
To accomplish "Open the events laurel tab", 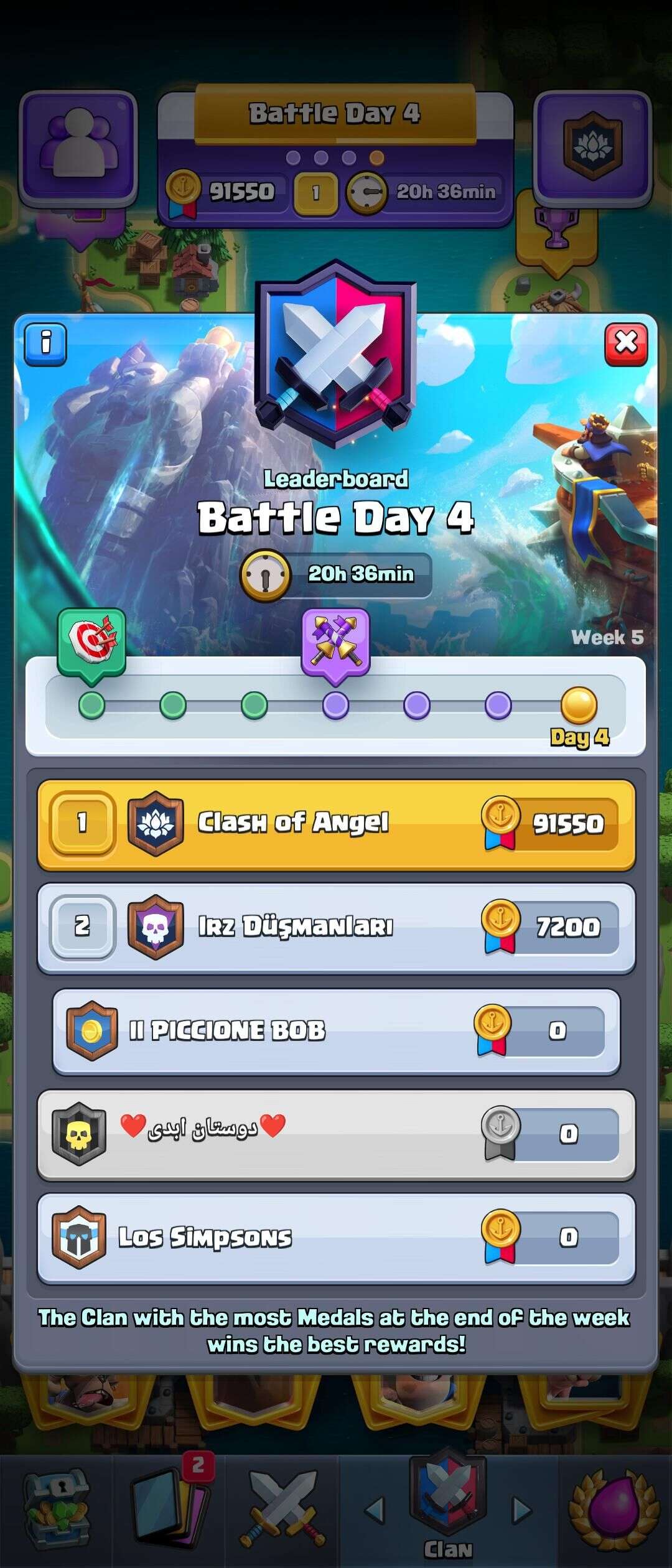I will pyautogui.click(x=615, y=1512).
